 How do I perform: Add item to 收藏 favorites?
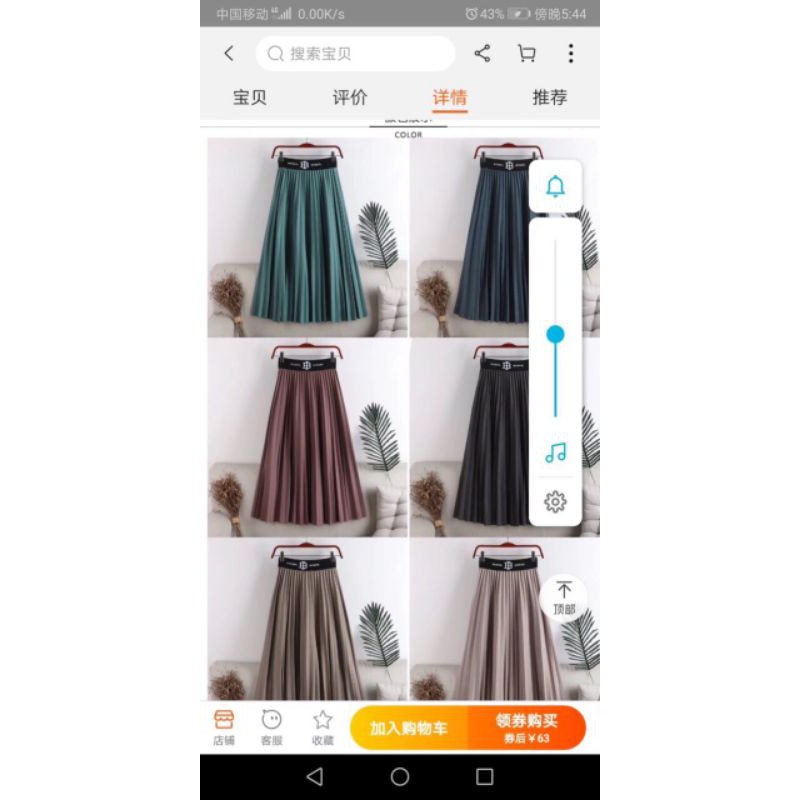point(322,728)
